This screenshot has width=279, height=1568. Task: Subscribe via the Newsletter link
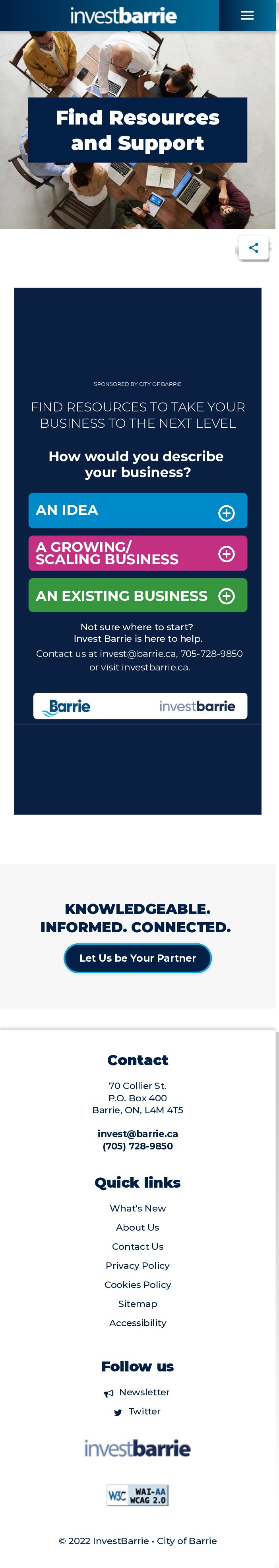click(x=143, y=1392)
